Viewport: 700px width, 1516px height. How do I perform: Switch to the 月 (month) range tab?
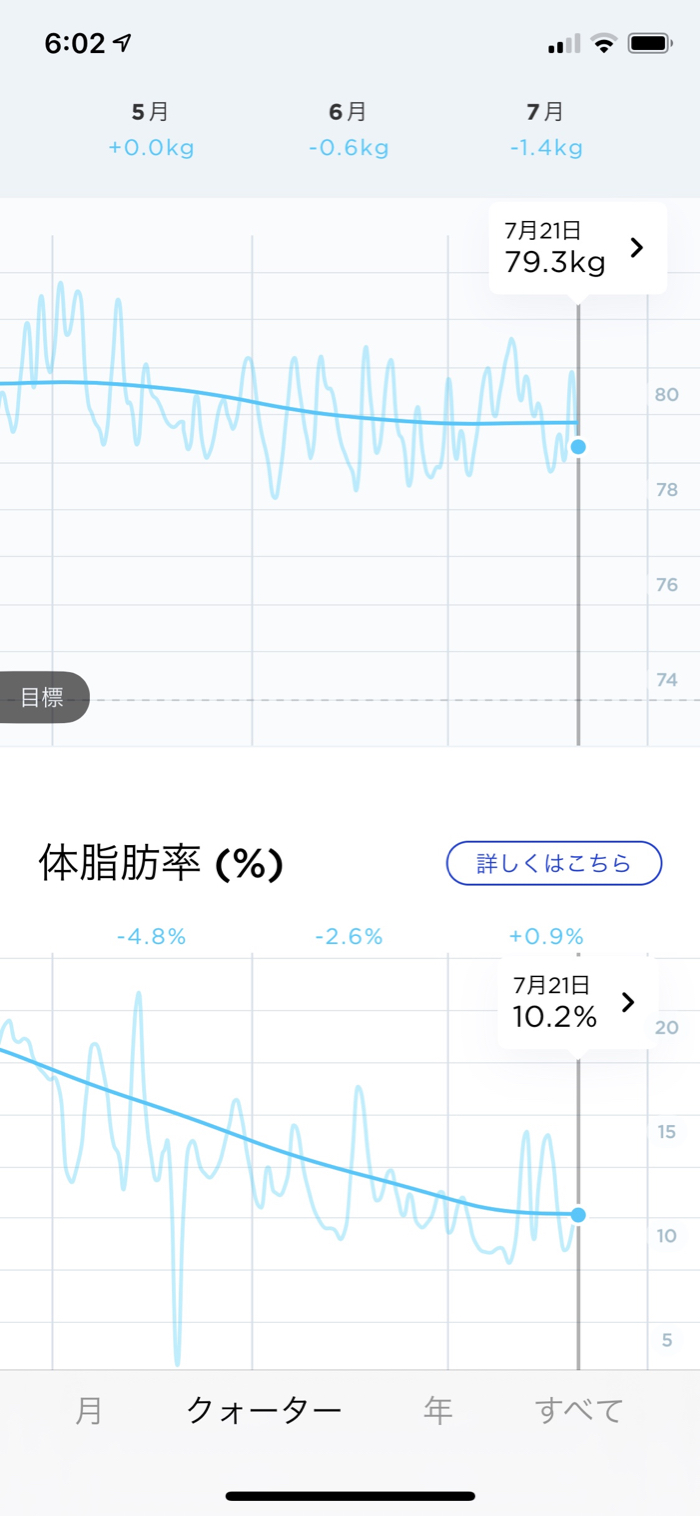(x=89, y=1410)
